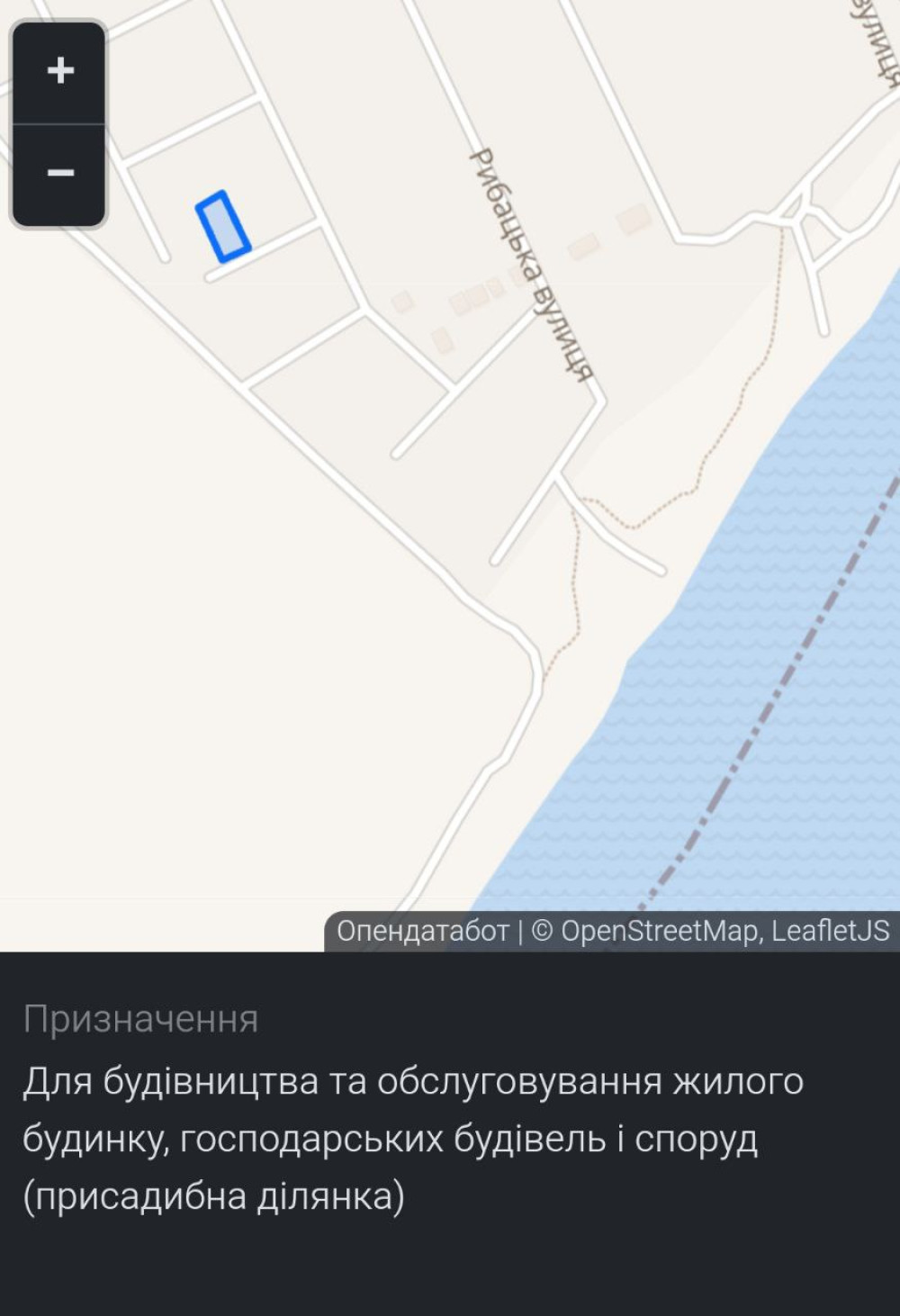Open the Опендатабот attribution link
This screenshot has width=900, height=1316.
coord(422,931)
